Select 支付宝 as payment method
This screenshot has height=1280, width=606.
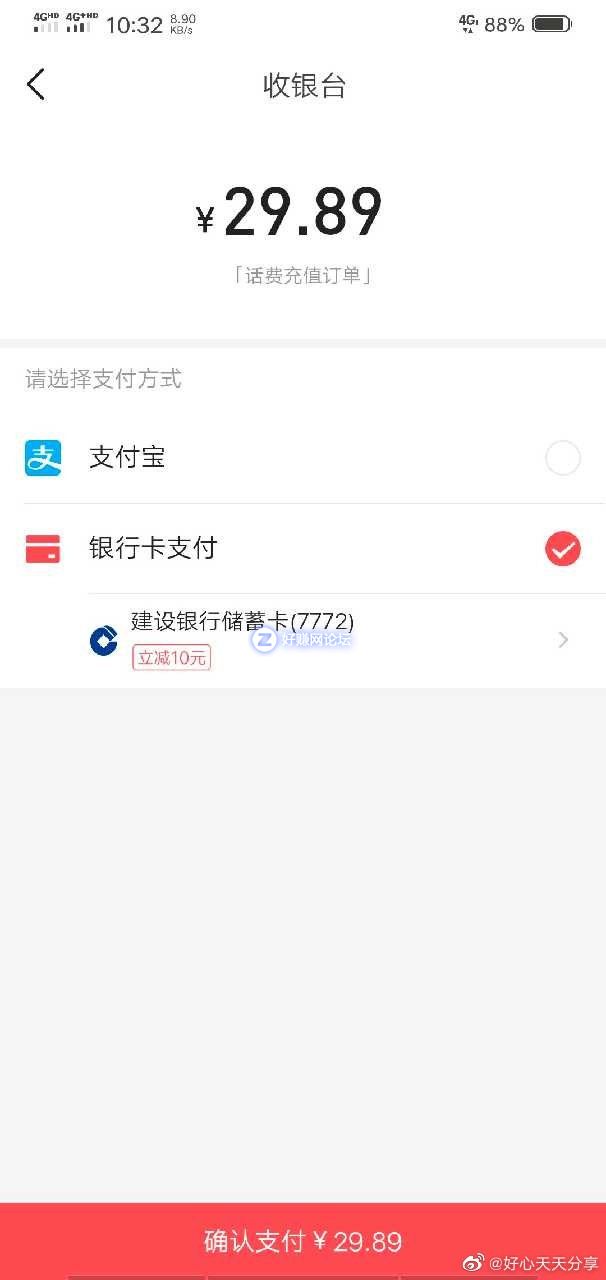click(562, 458)
